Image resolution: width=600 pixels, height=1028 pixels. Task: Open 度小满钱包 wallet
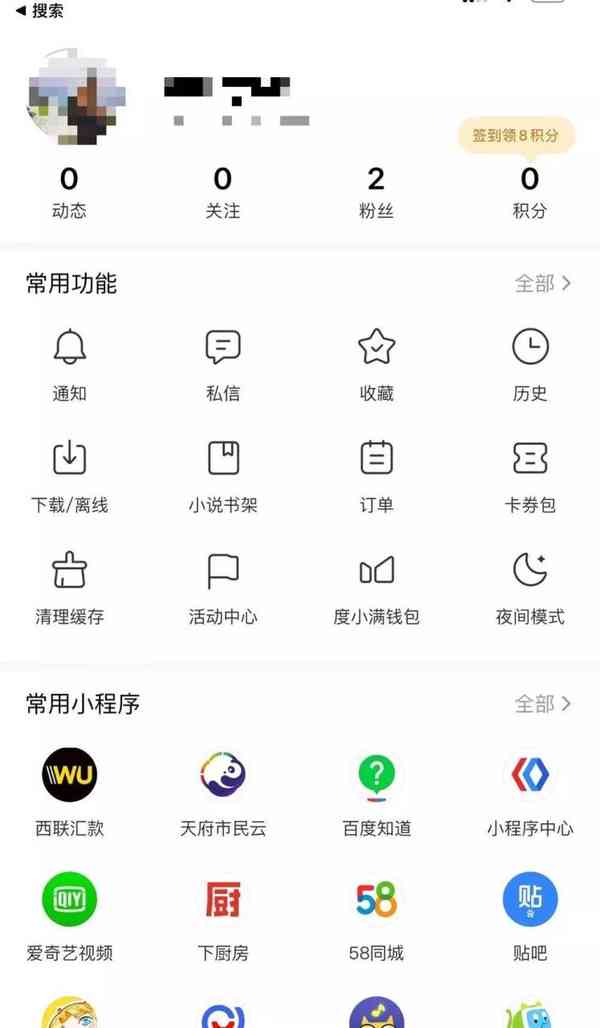[x=376, y=585]
